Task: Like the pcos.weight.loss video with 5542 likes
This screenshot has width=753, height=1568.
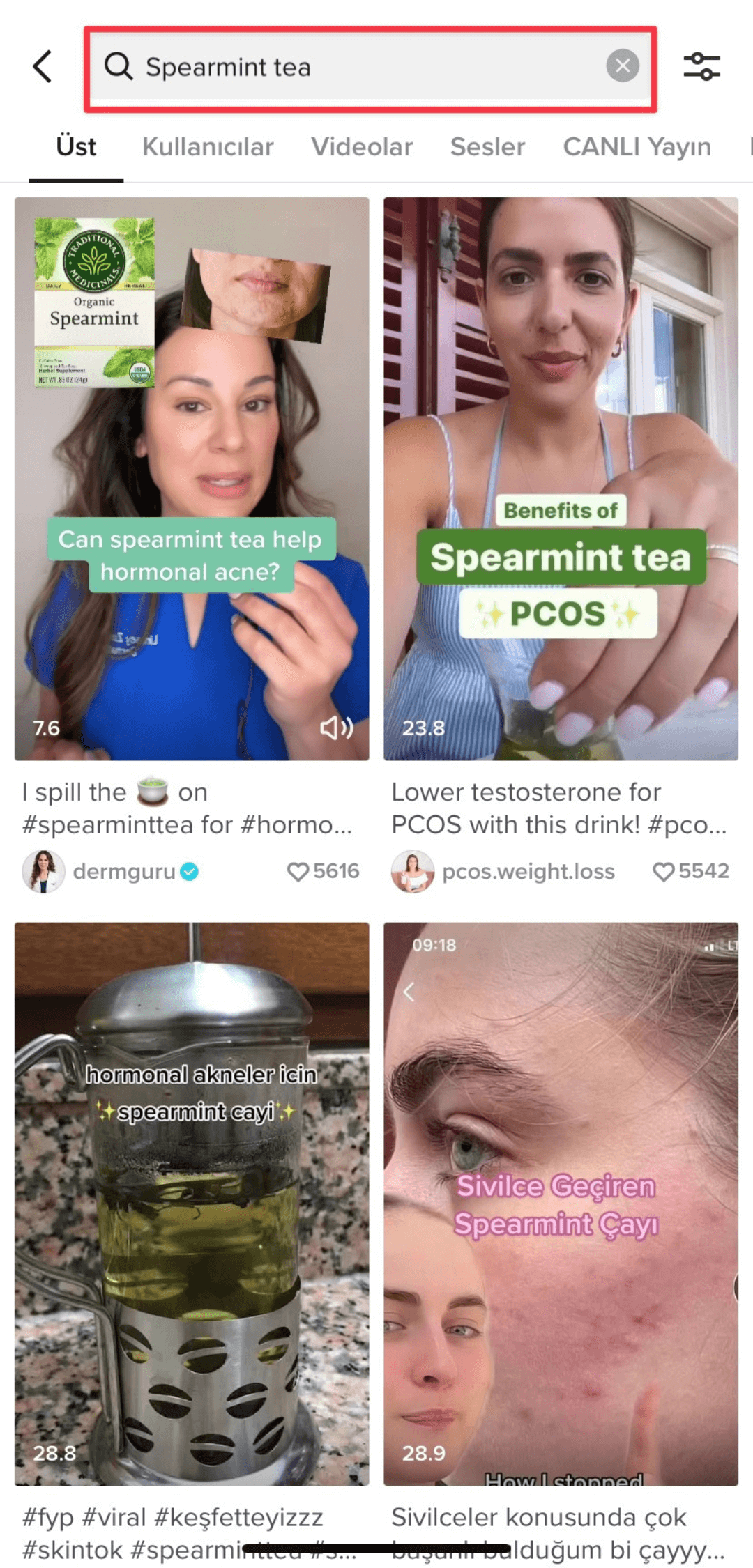Action: [x=664, y=871]
